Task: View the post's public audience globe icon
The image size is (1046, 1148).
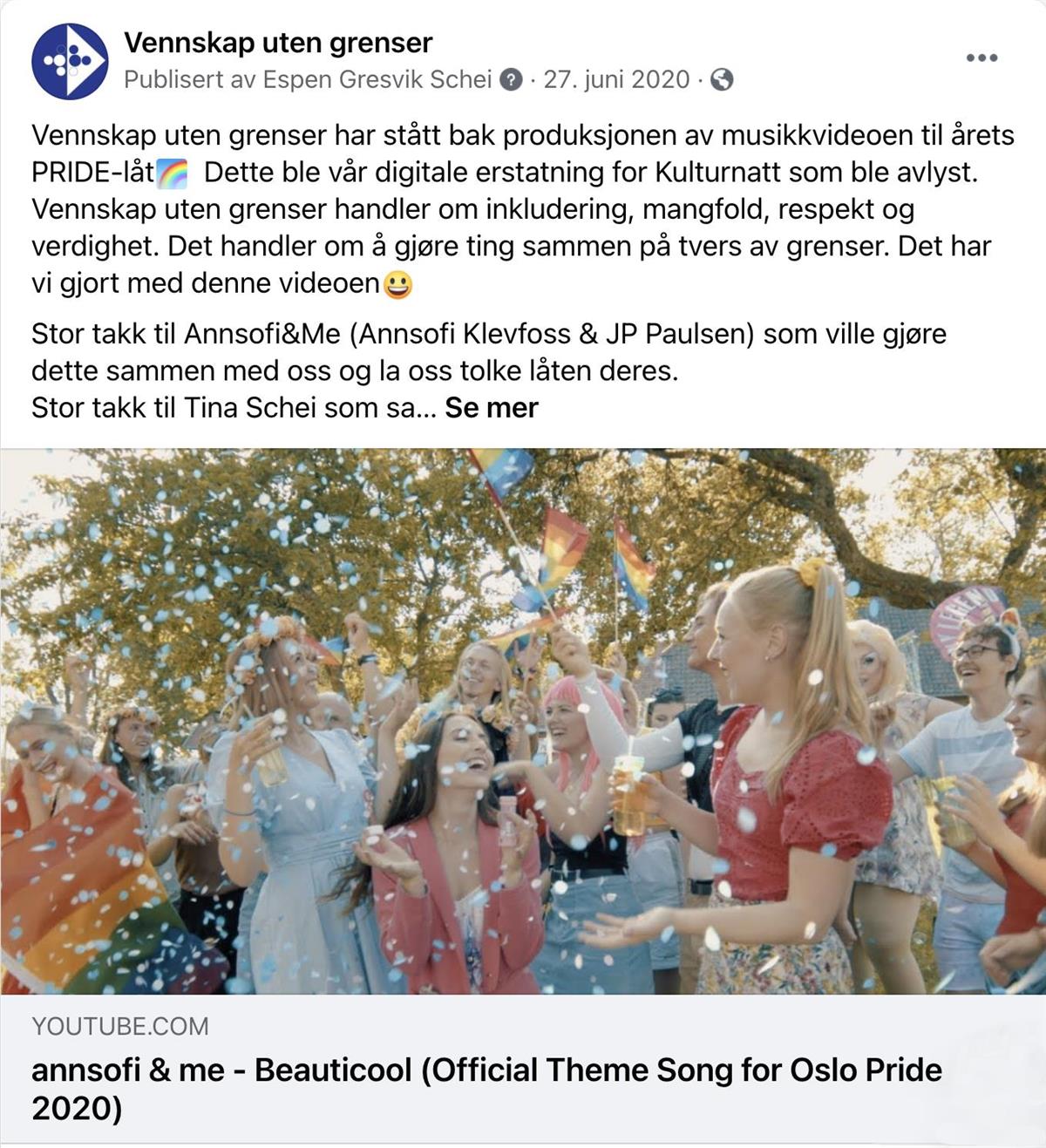Action: point(722,80)
